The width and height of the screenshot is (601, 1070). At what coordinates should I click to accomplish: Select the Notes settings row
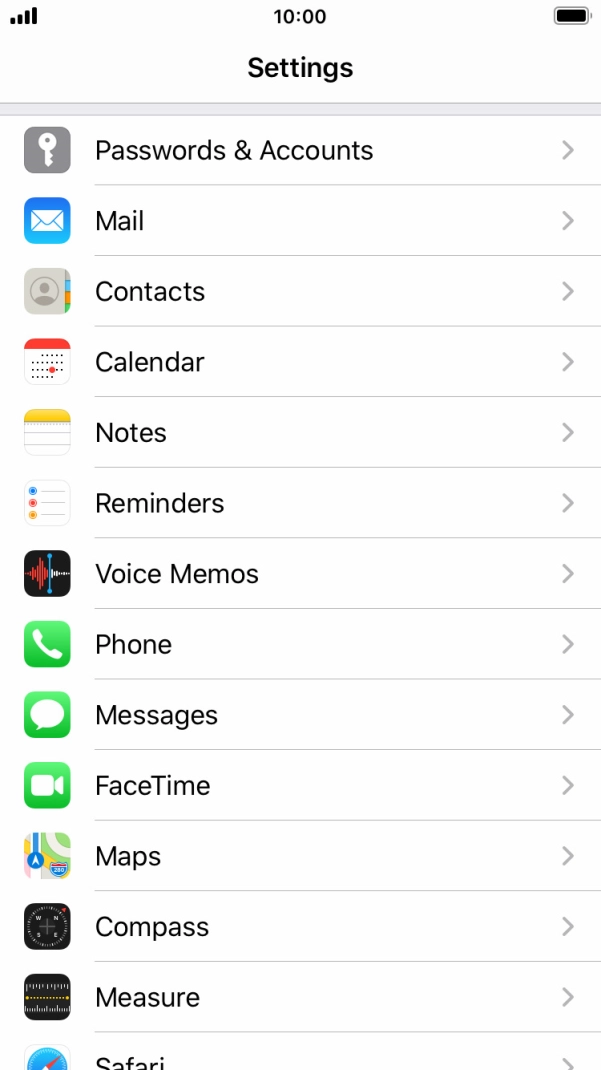[x=300, y=432]
